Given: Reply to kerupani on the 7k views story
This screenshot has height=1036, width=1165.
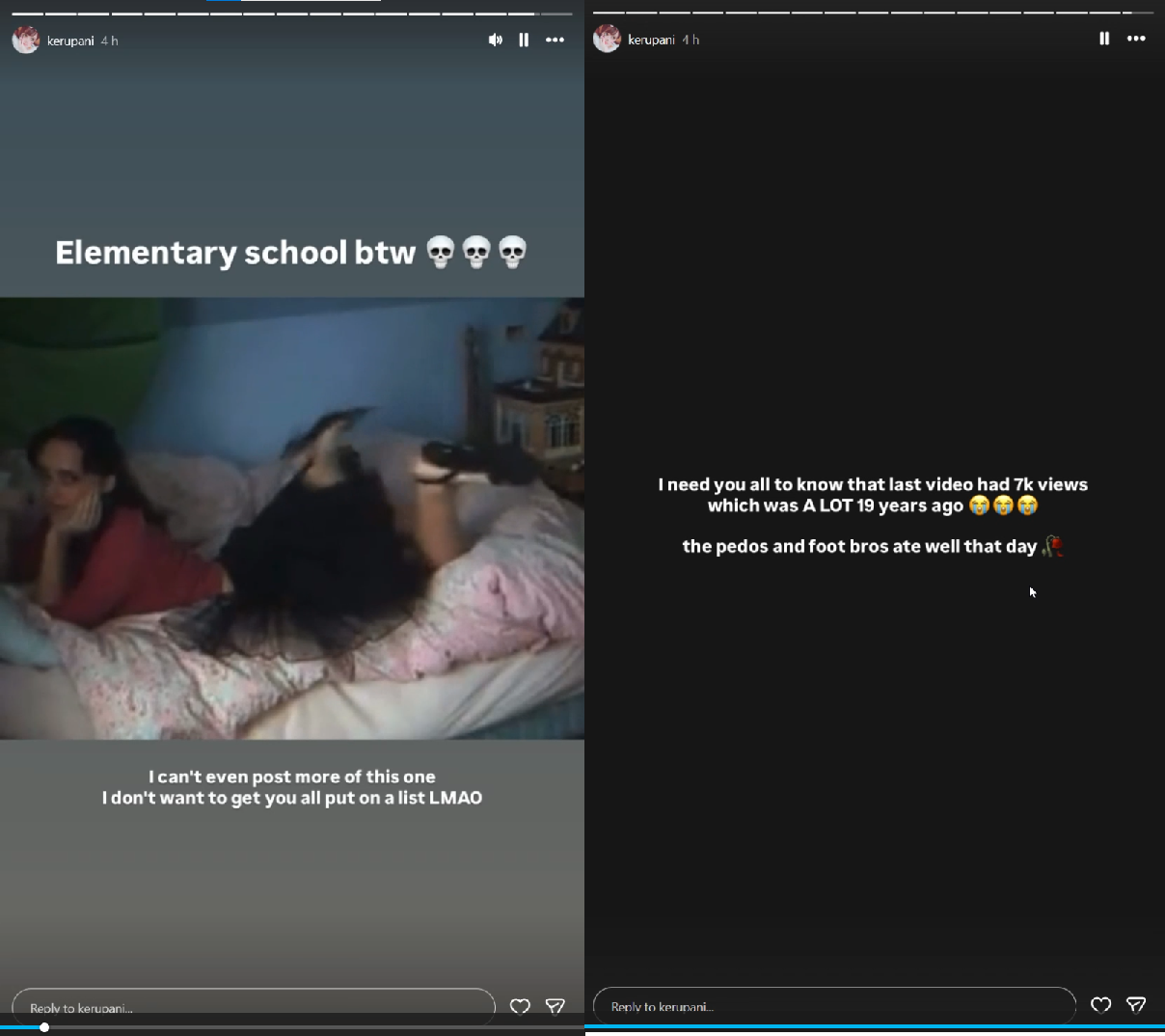Looking at the screenshot, I should (x=833, y=1006).
